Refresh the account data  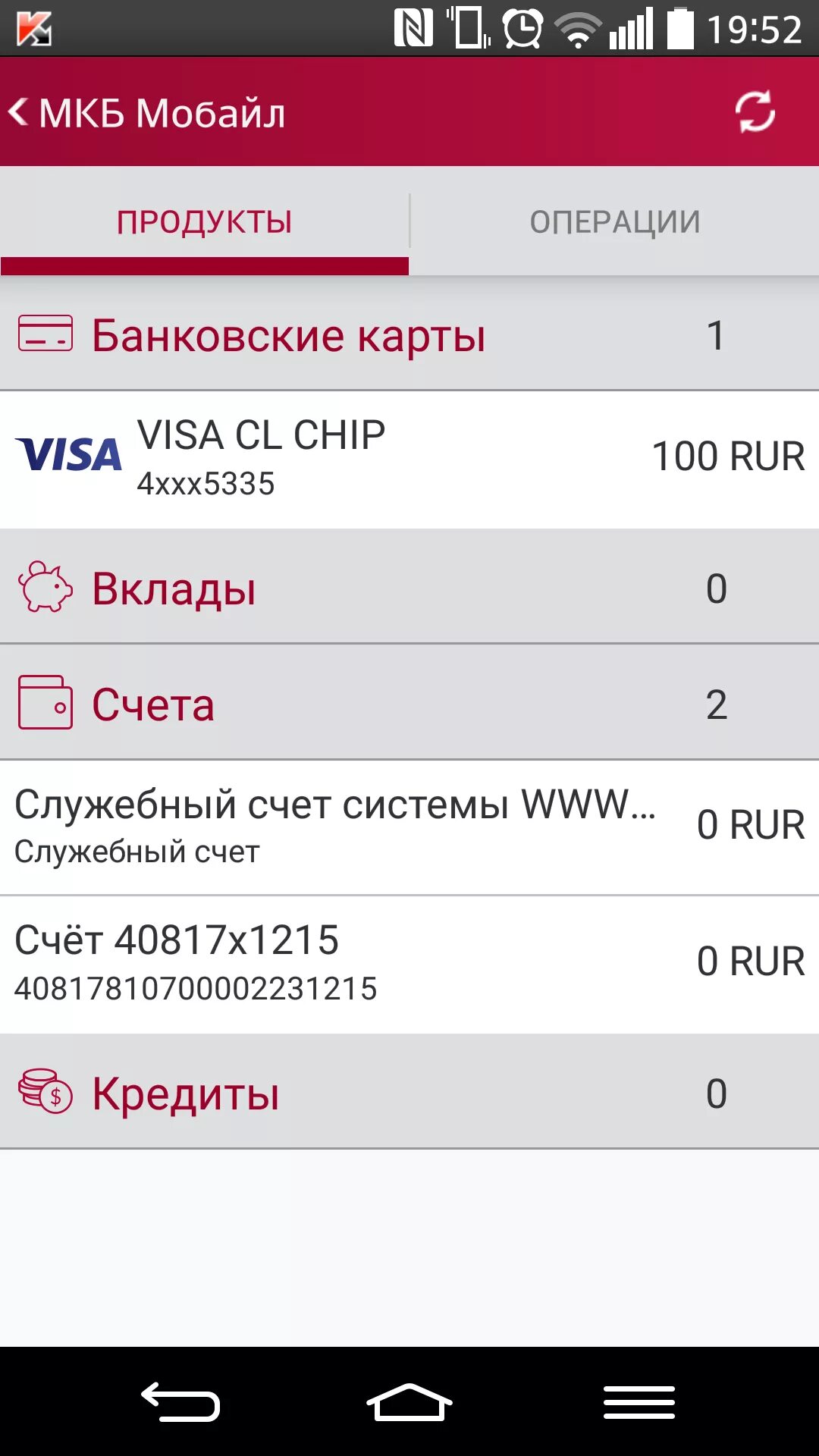pyautogui.click(x=755, y=112)
